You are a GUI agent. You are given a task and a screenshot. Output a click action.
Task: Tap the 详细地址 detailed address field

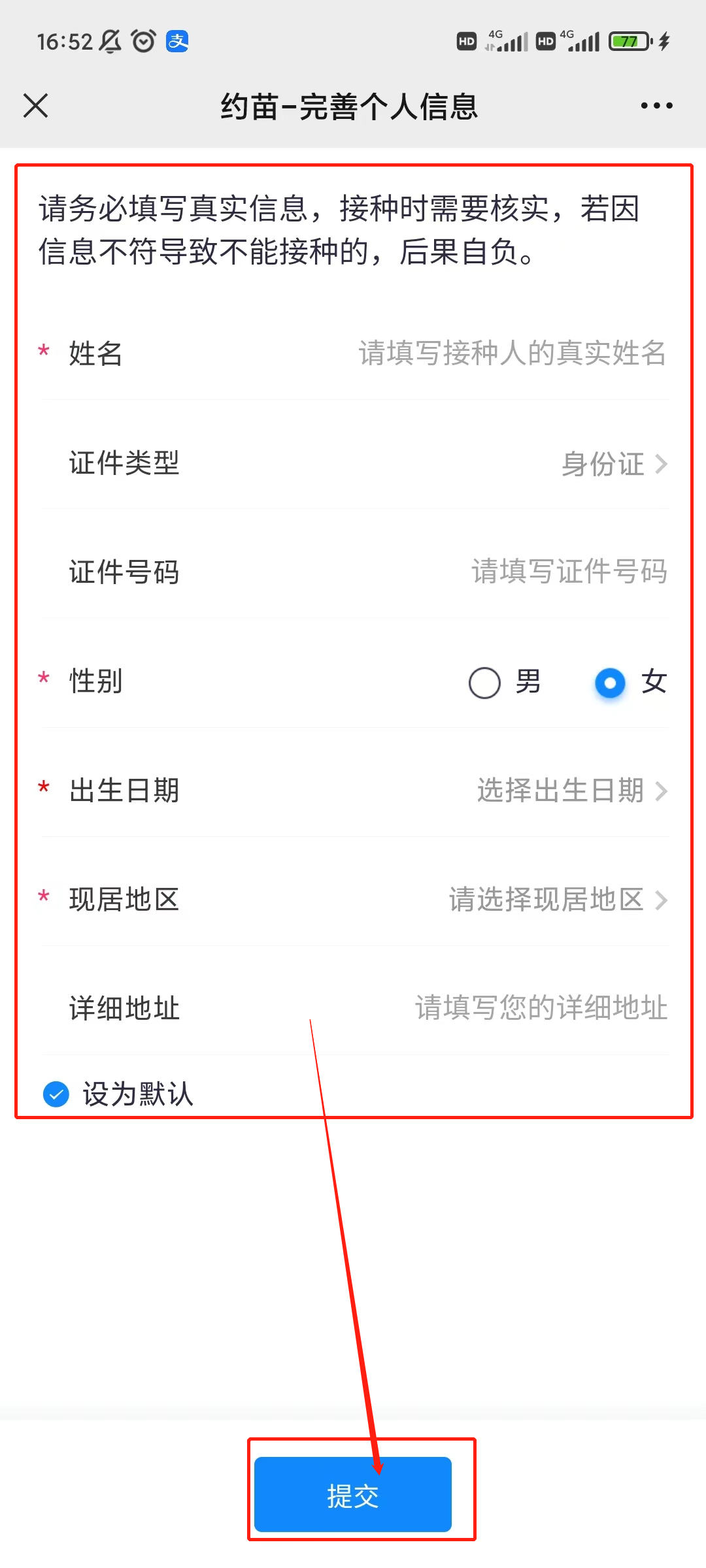(541, 1008)
